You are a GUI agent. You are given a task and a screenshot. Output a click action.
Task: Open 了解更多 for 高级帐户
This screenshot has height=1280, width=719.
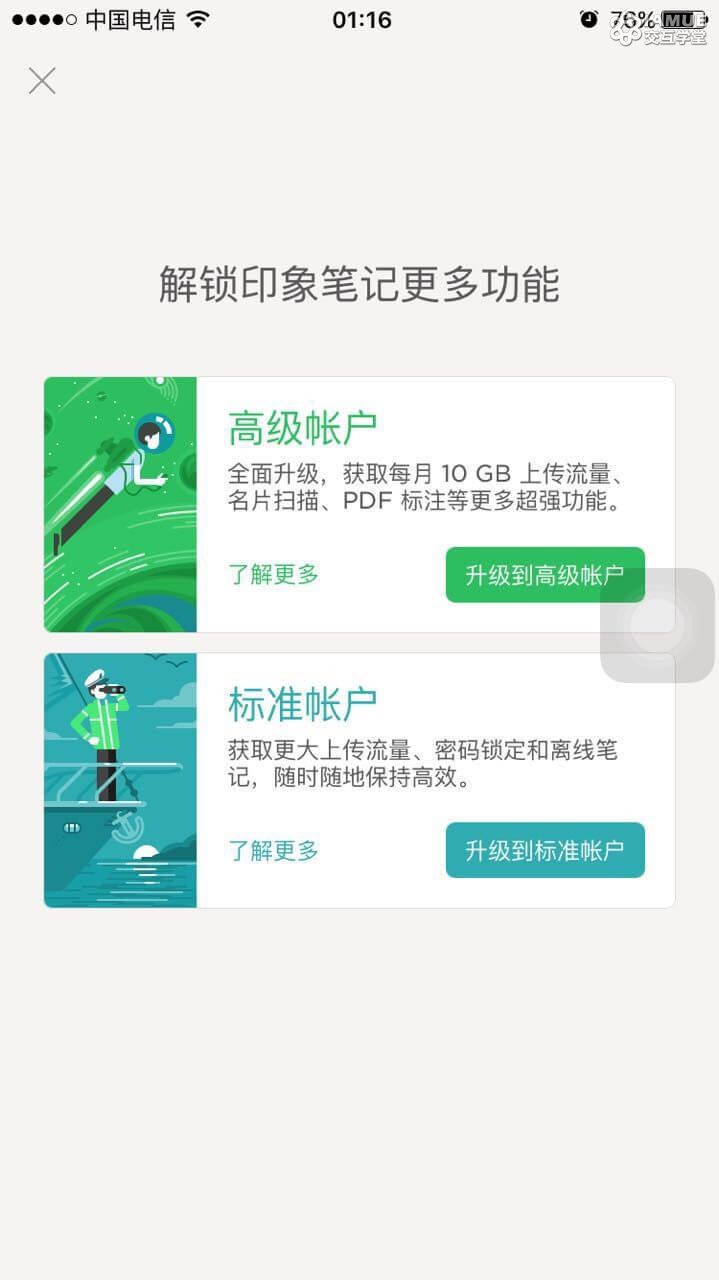(274, 575)
